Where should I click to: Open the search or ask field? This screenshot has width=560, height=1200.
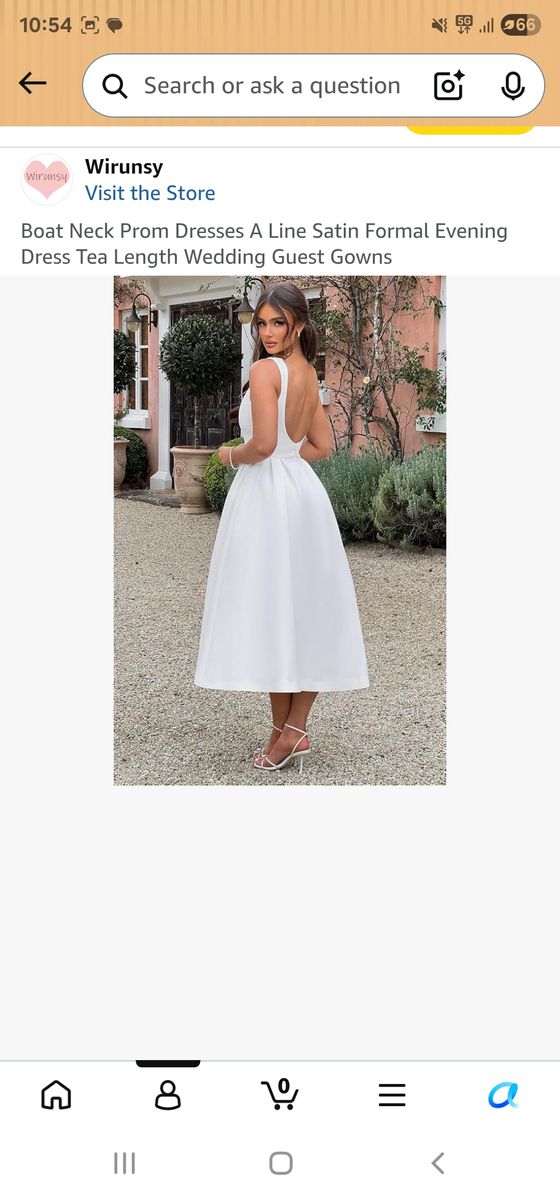coord(270,86)
